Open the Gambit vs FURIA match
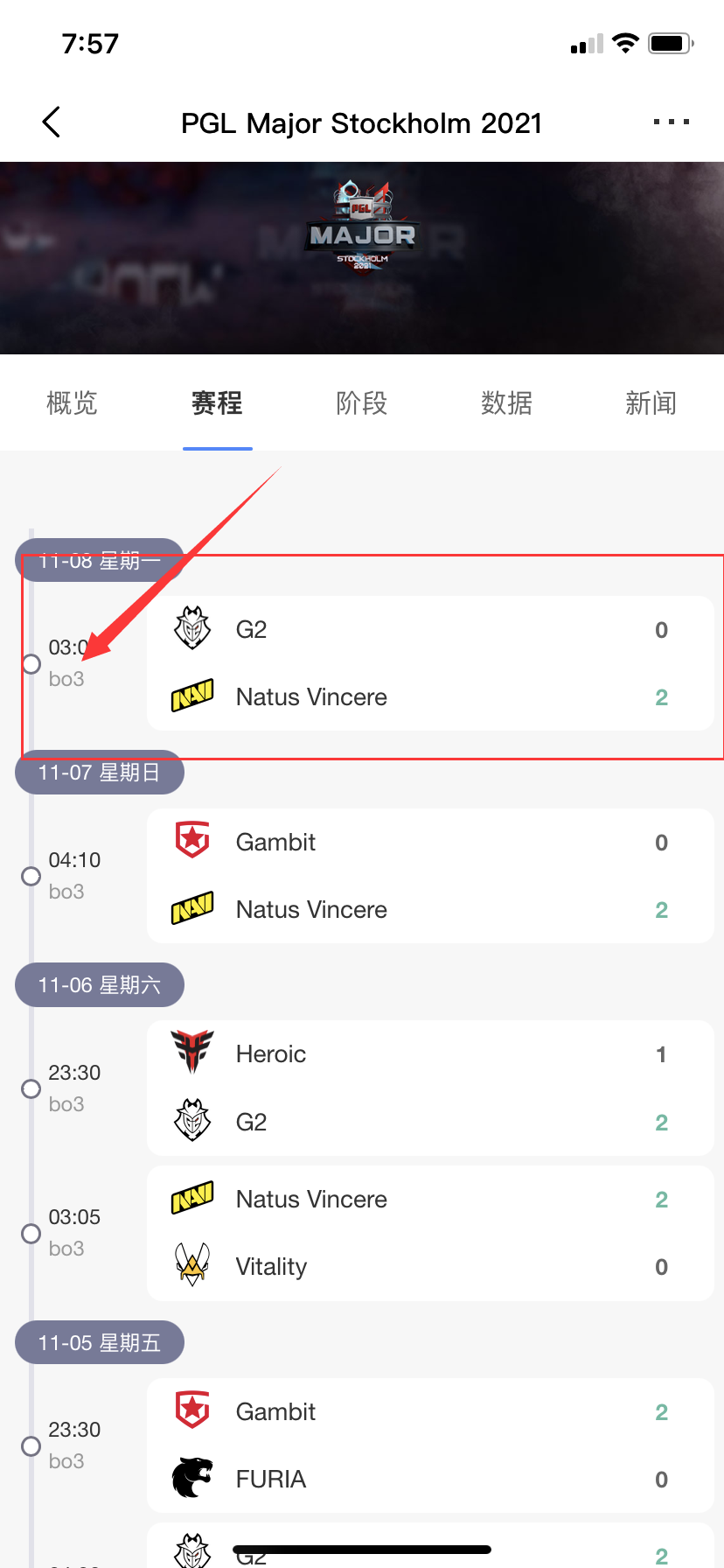Image resolution: width=724 pixels, height=1568 pixels. tap(430, 1445)
